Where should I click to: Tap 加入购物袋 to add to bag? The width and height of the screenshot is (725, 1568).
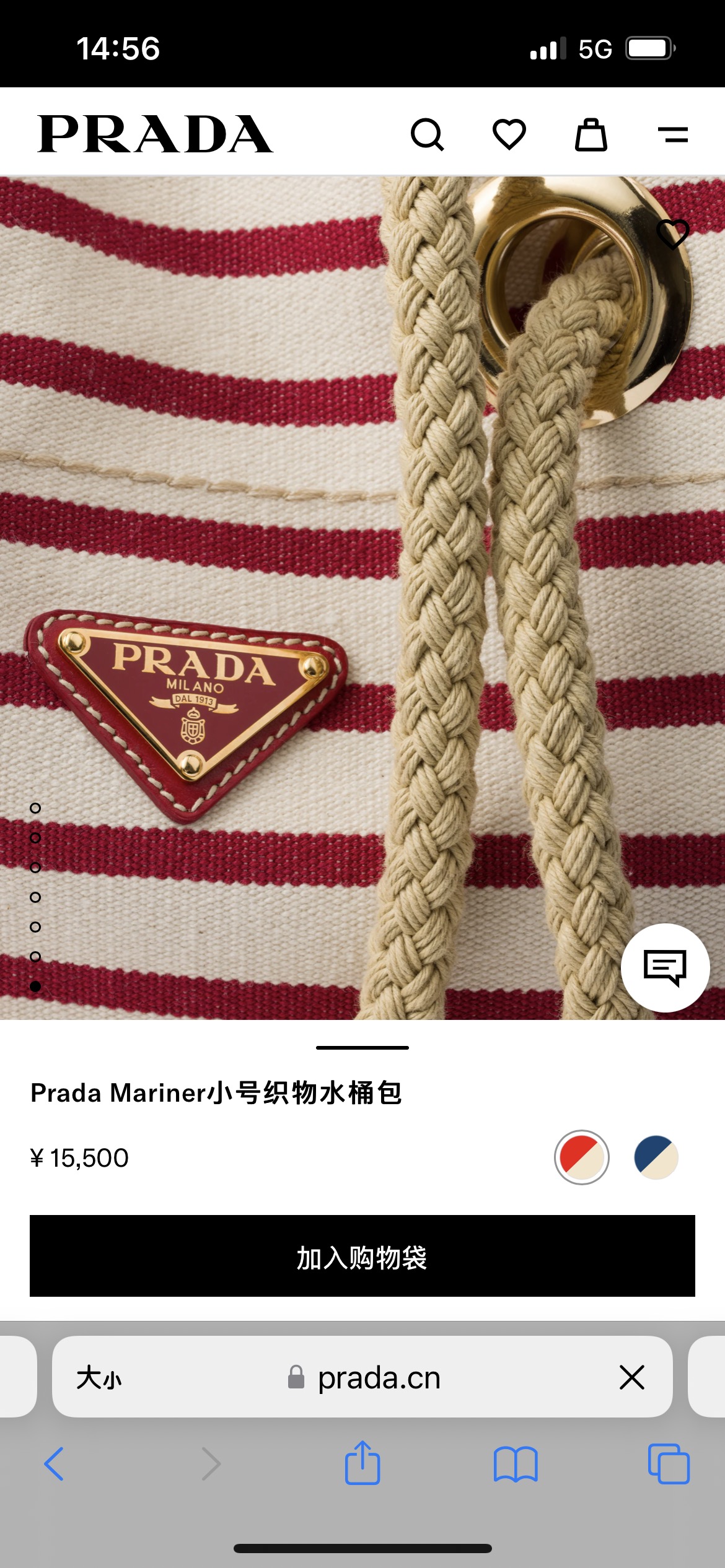coord(362,1256)
